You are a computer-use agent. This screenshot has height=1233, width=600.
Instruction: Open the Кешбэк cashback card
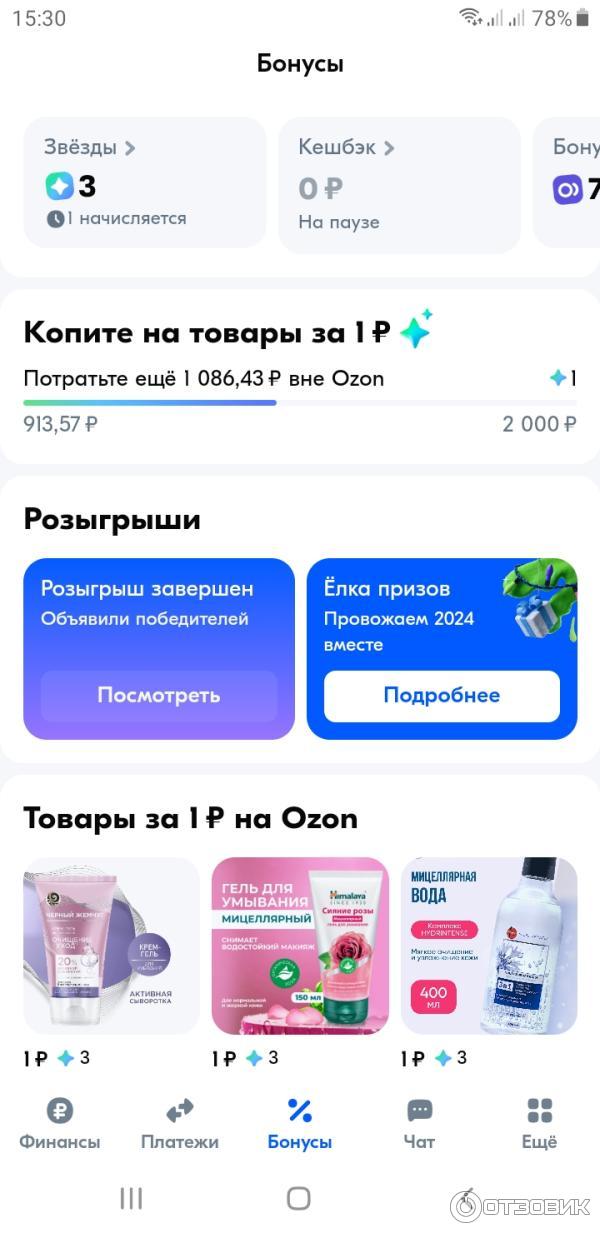click(398, 184)
